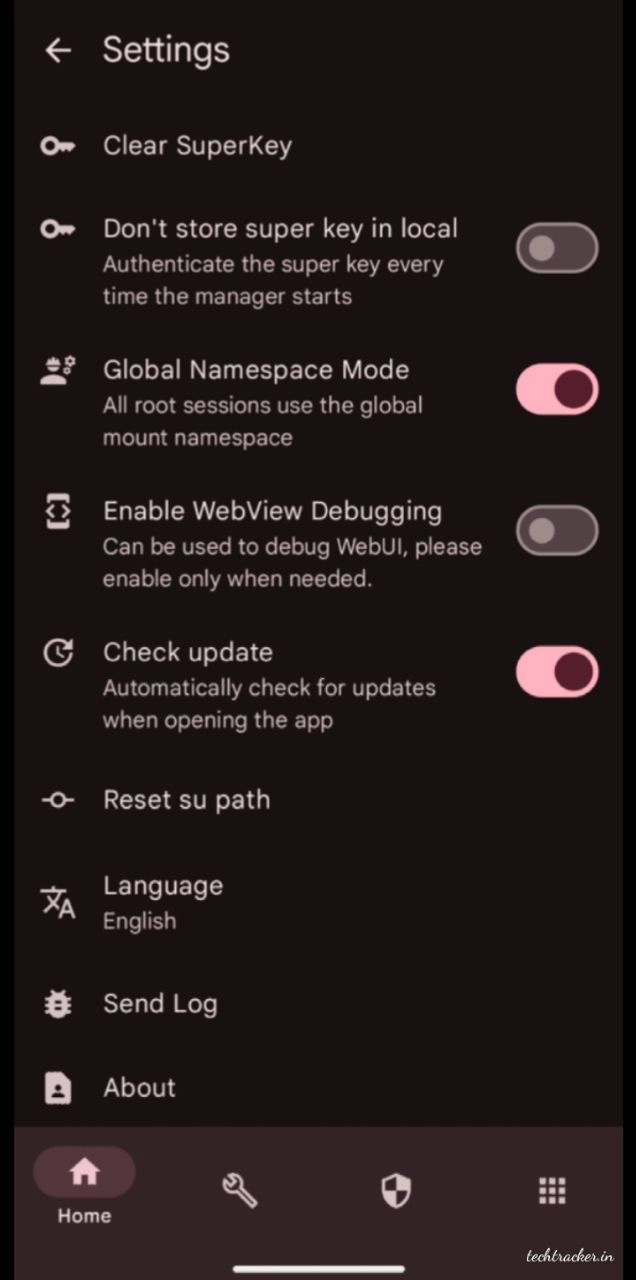636x1280 pixels.
Task: Select Reset su path
Action: [186, 800]
